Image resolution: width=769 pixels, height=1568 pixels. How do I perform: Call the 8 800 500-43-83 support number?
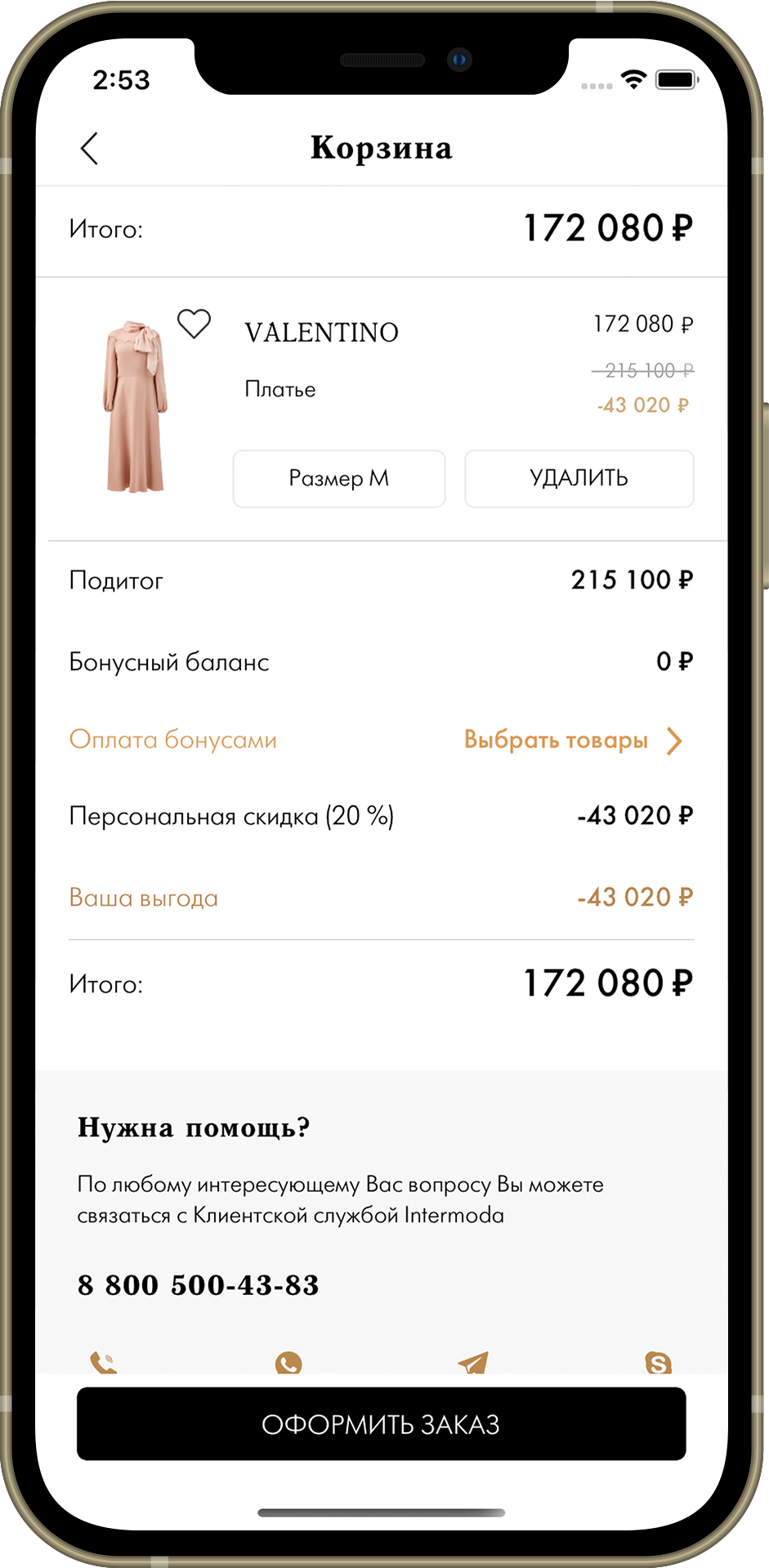coord(198,1285)
